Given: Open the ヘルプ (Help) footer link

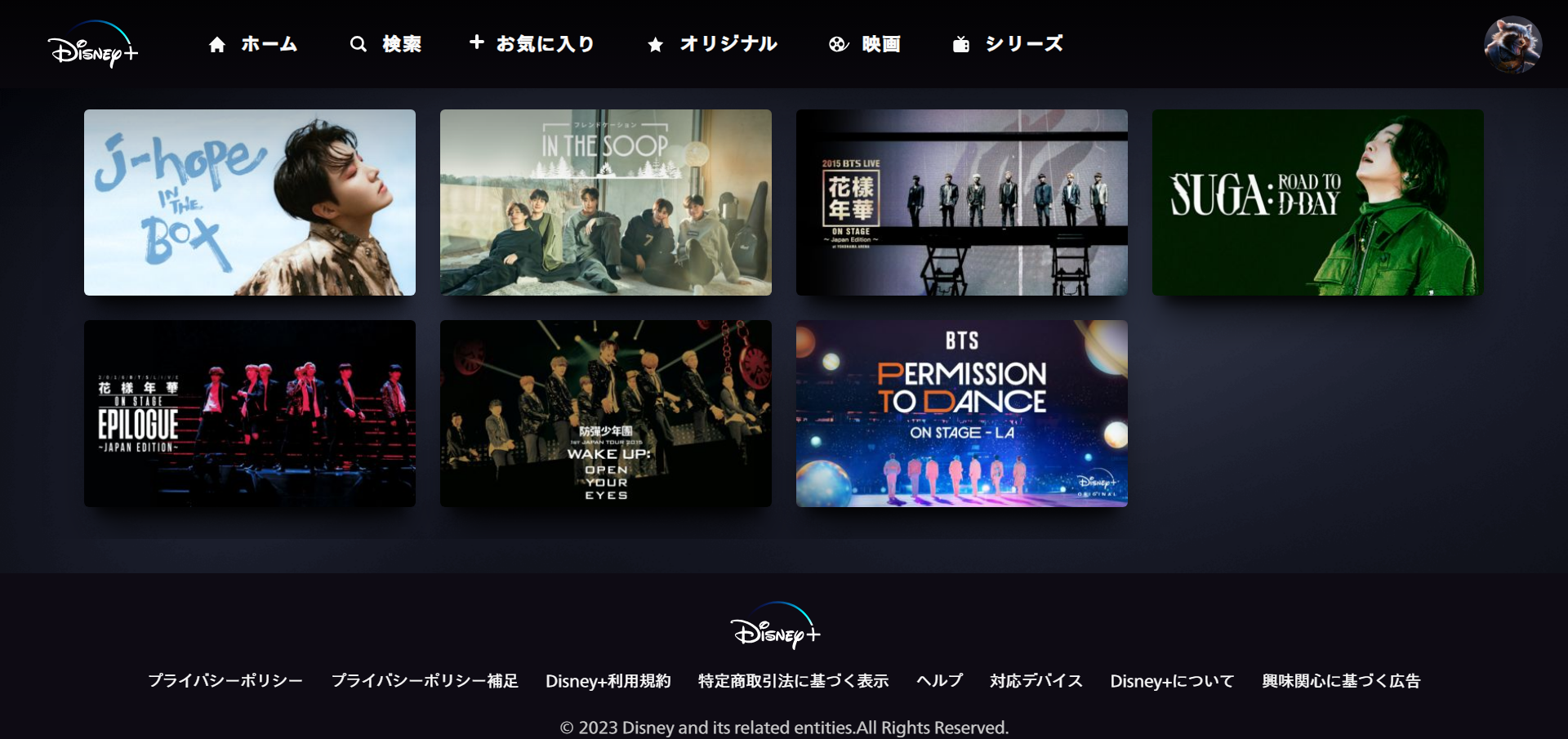Looking at the screenshot, I should tap(939, 680).
